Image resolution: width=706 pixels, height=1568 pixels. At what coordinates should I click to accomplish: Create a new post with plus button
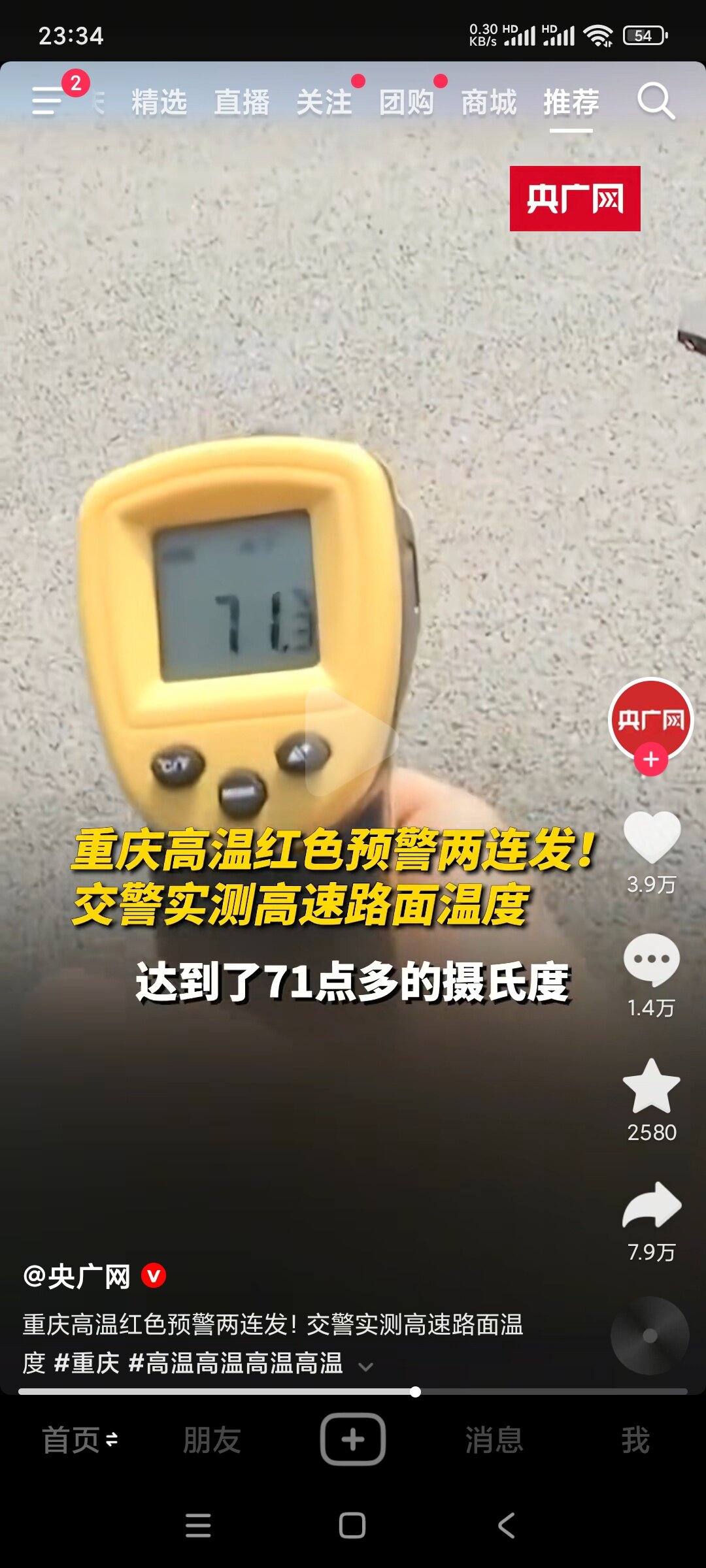(352, 1439)
